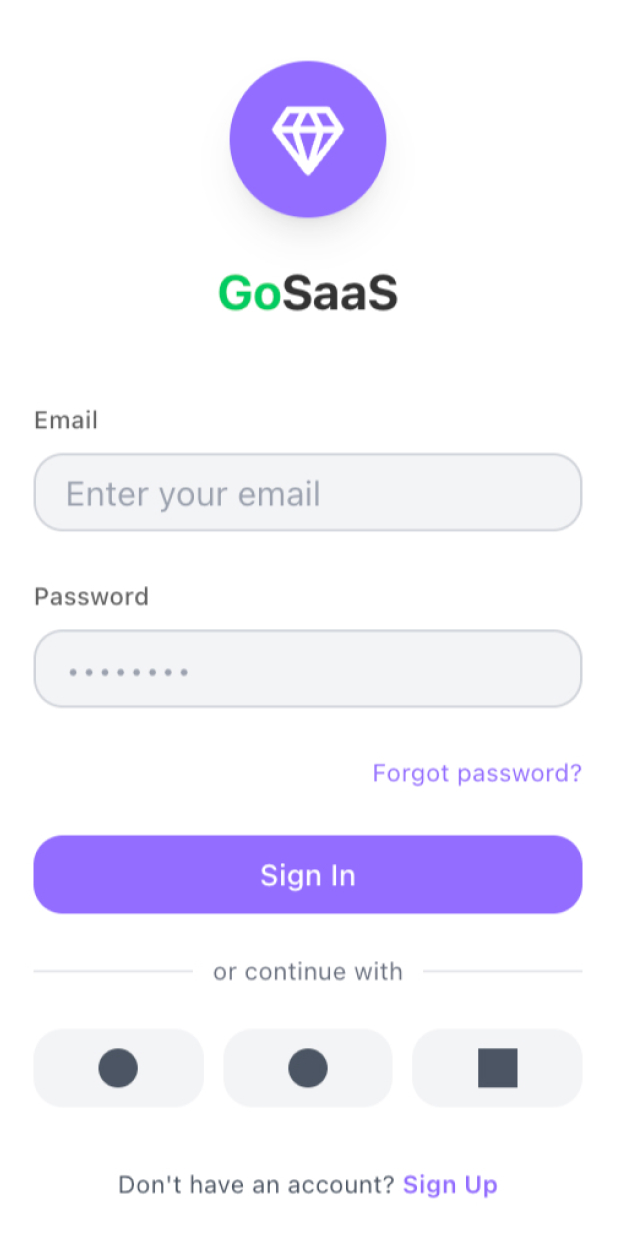
Task: Focus the Email input field
Action: click(308, 493)
